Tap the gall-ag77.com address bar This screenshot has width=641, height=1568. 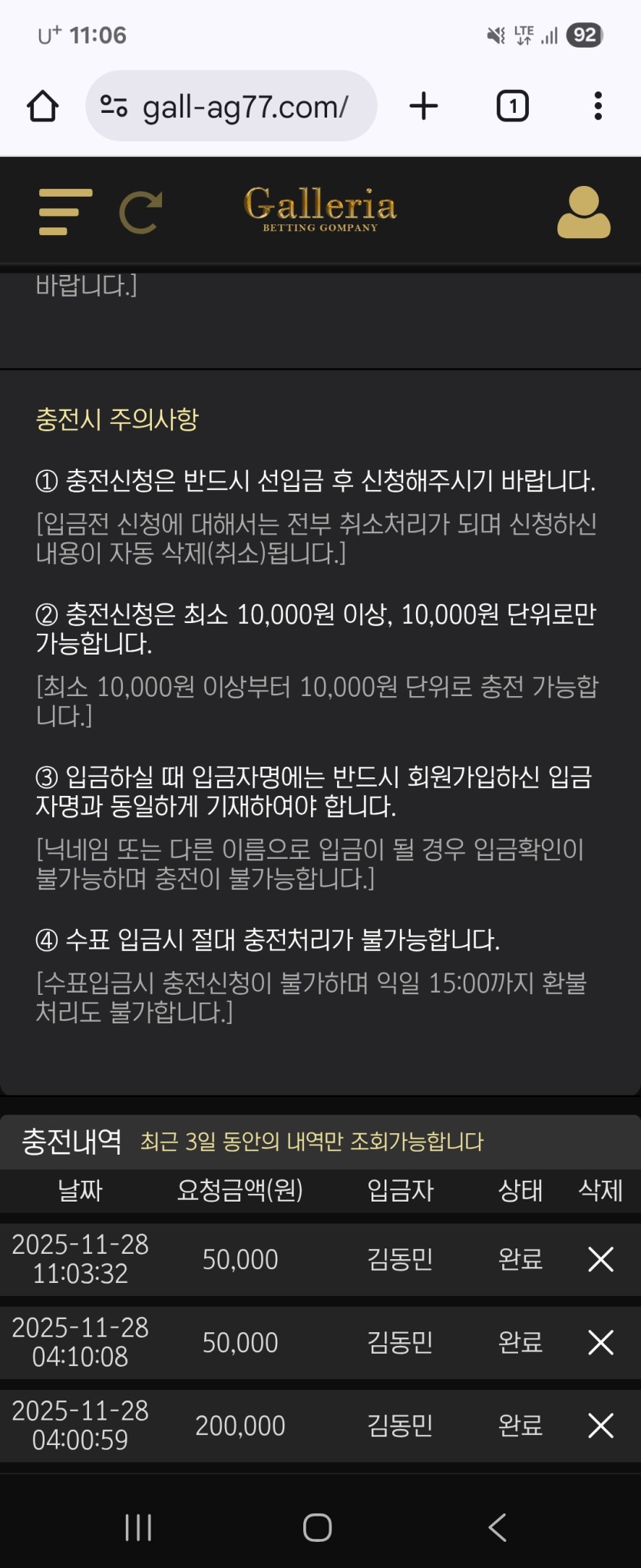click(244, 106)
